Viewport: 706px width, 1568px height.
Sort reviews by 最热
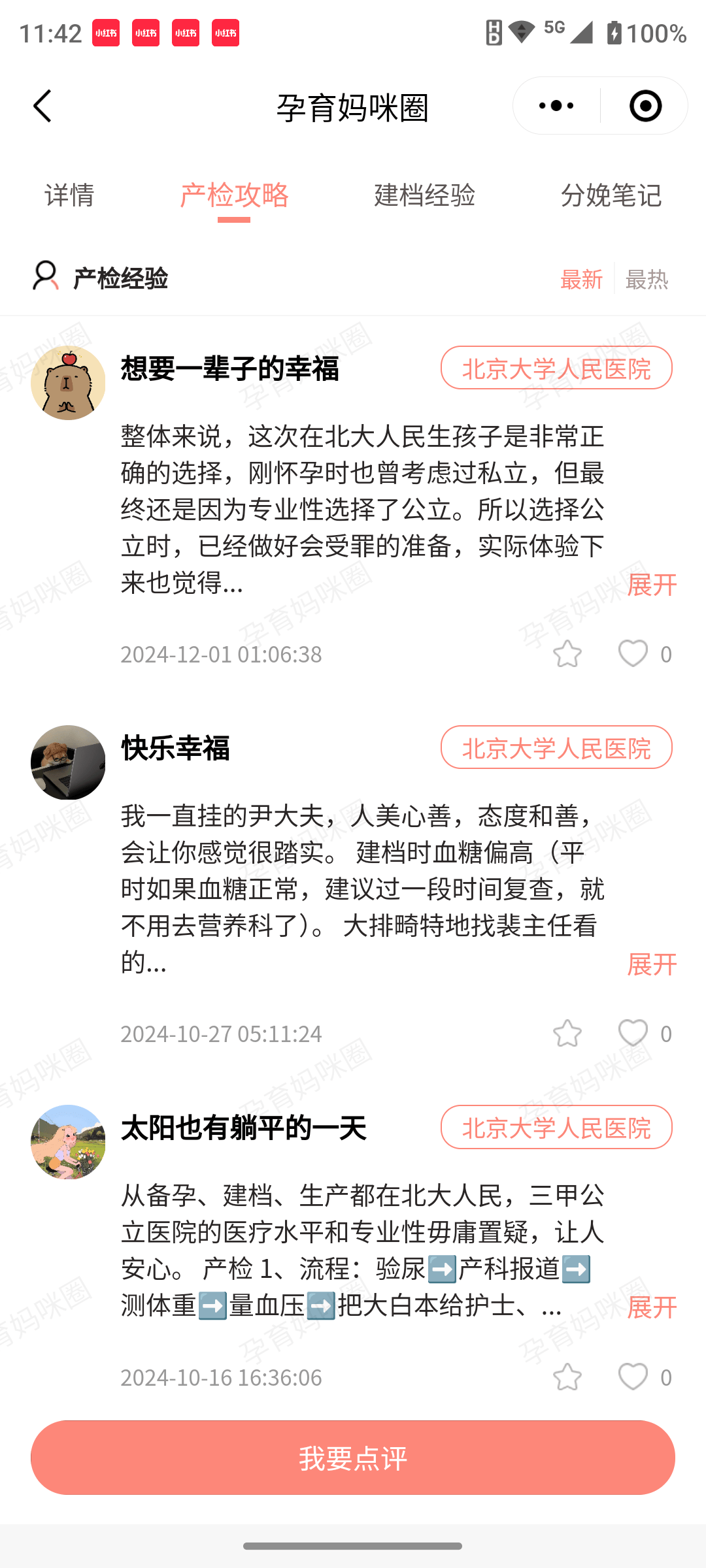(647, 279)
